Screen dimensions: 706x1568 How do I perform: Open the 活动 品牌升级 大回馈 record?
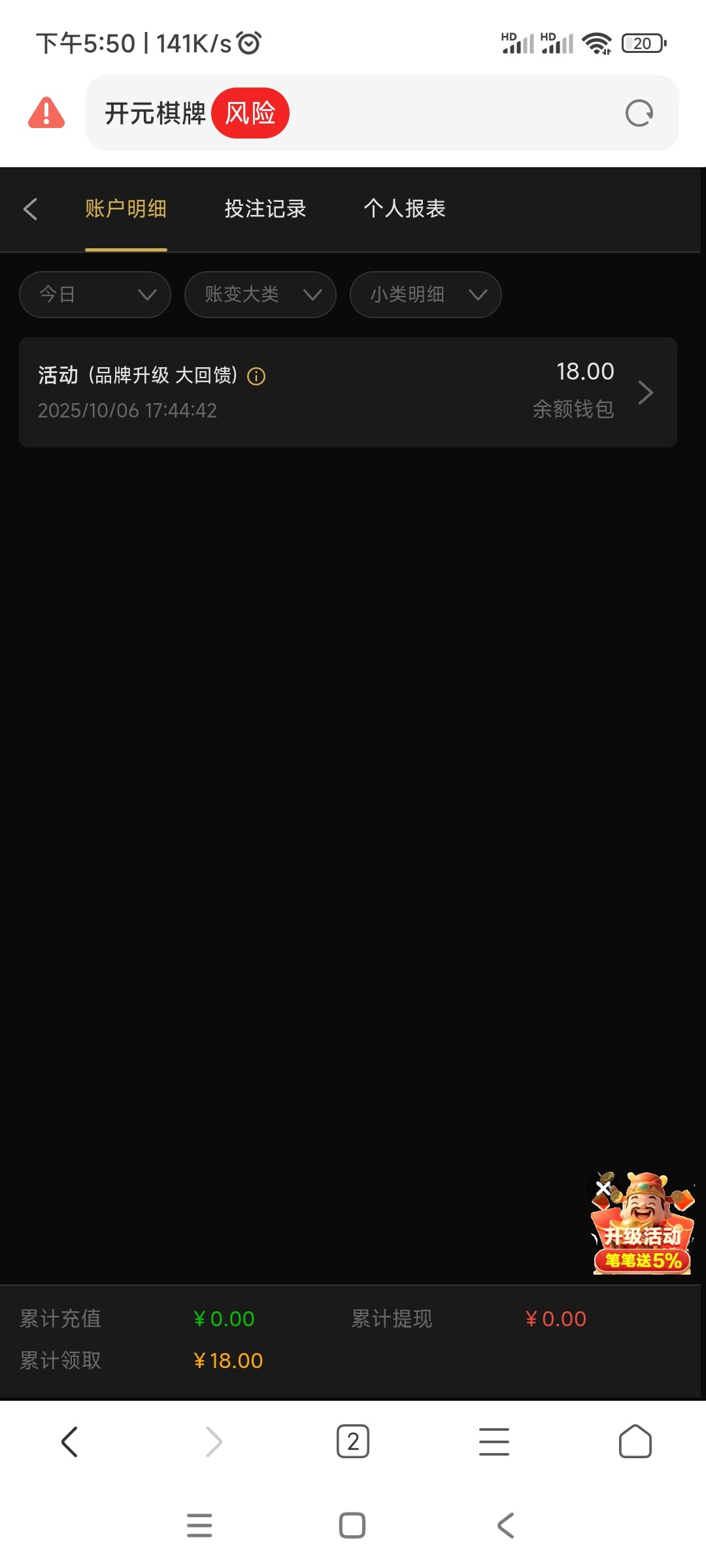pyautogui.click(x=348, y=392)
